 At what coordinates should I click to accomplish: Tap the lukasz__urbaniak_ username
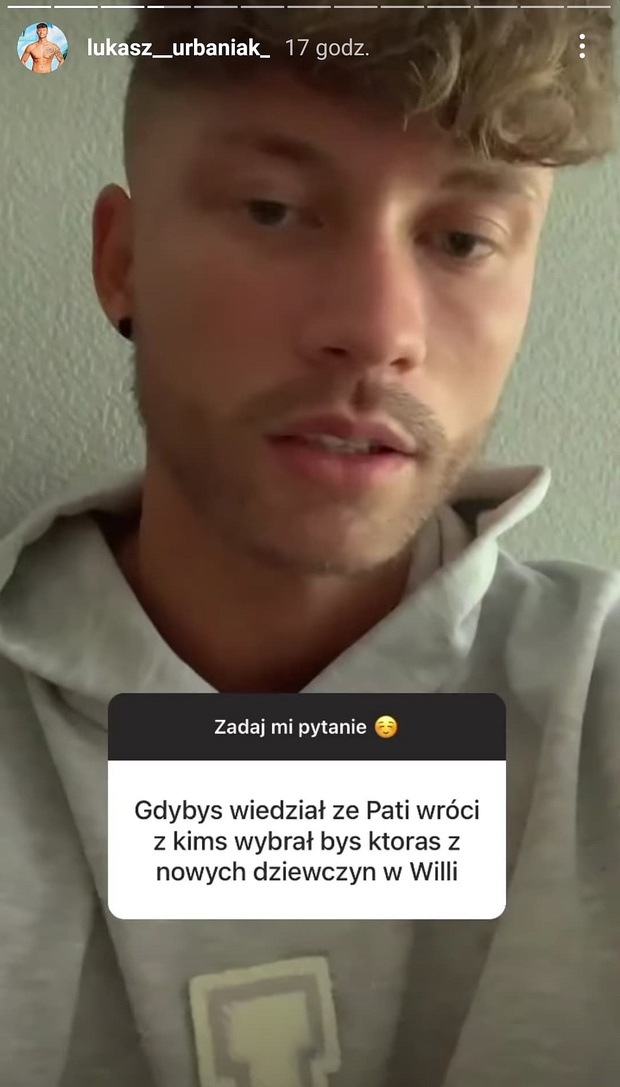point(178,48)
